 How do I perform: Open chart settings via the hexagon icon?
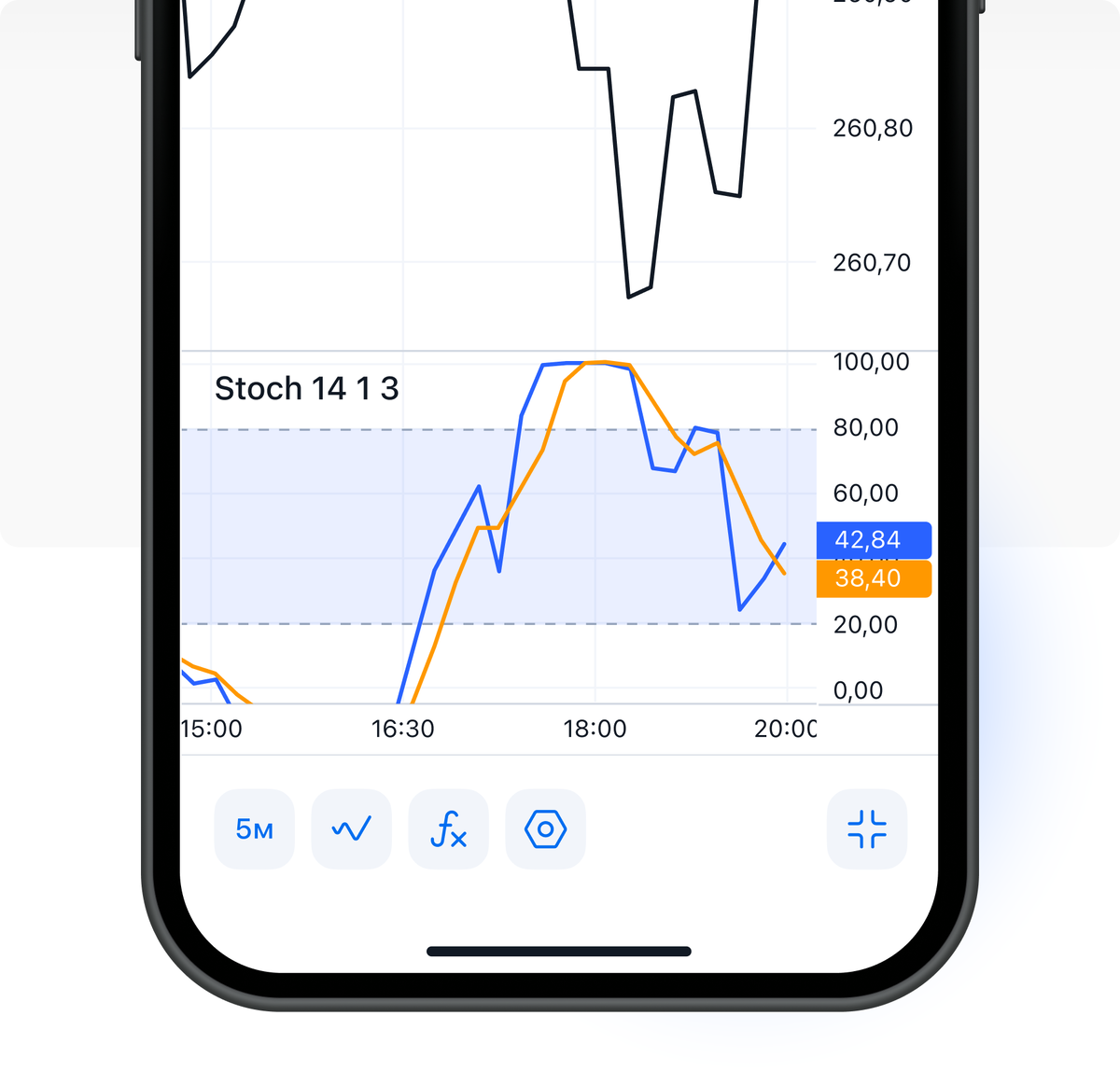pyautogui.click(x=546, y=828)
